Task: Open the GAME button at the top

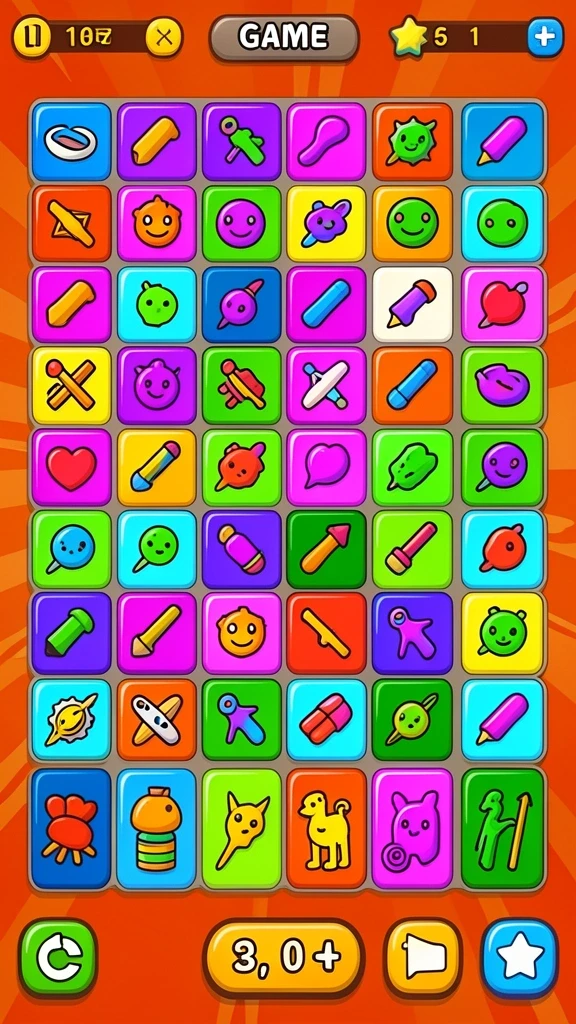Action: point(284,38)
